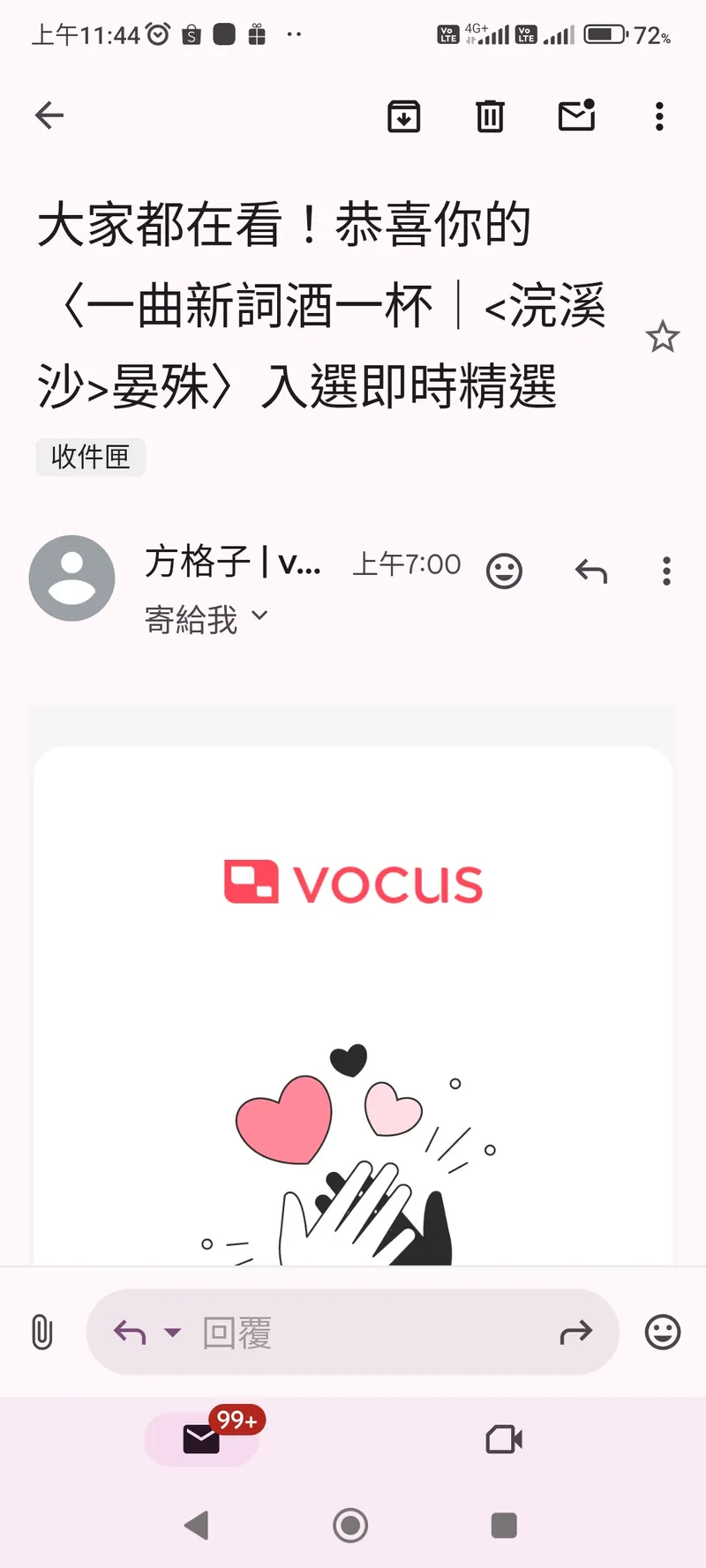The image size is (706, 1568).
Task: Star this email
Action: click(663, 338)
